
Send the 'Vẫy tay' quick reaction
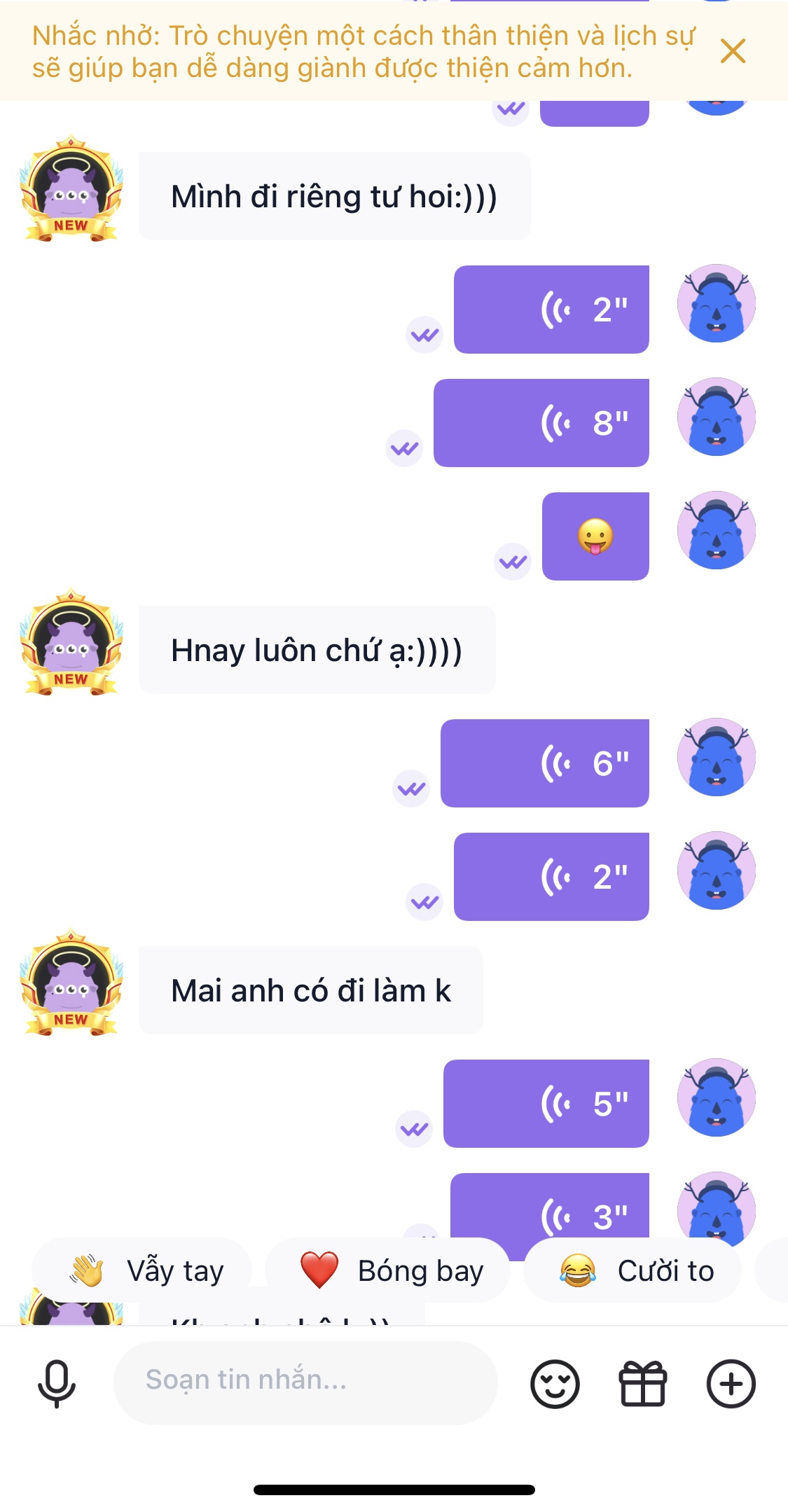[x=142, y=1270]
